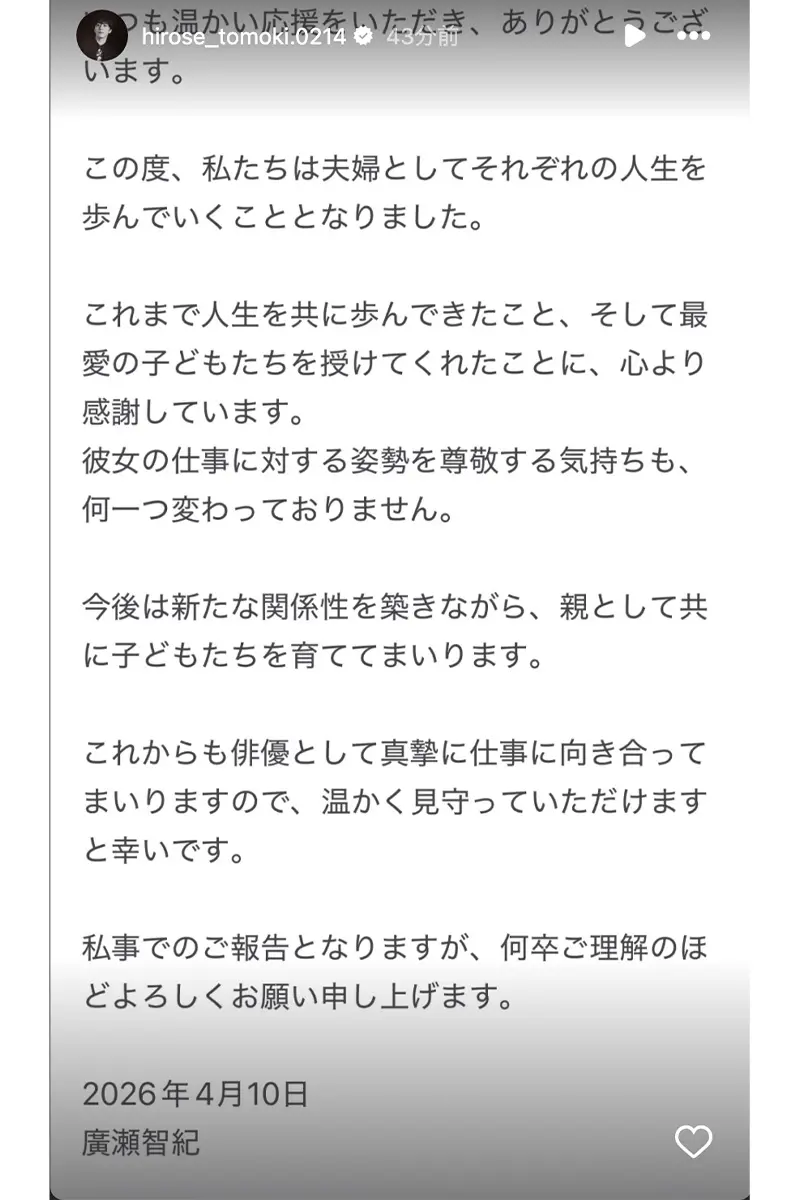Open the story overflow menu

692,36
